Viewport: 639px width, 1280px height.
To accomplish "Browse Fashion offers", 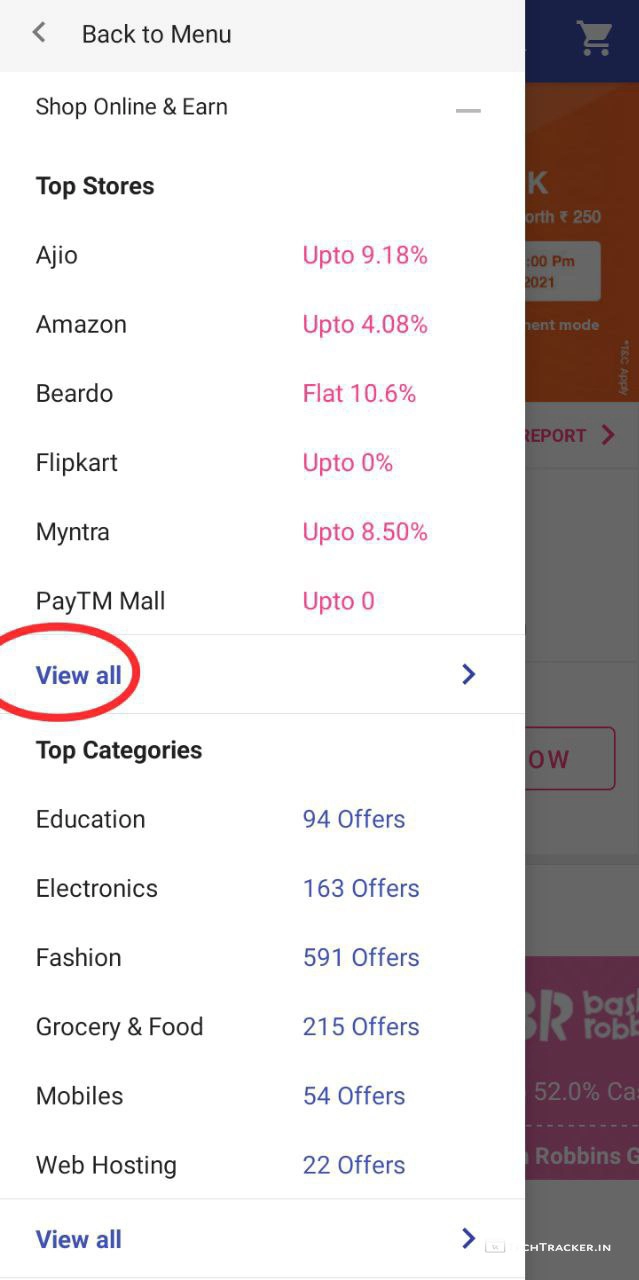I will click(79, 957).
